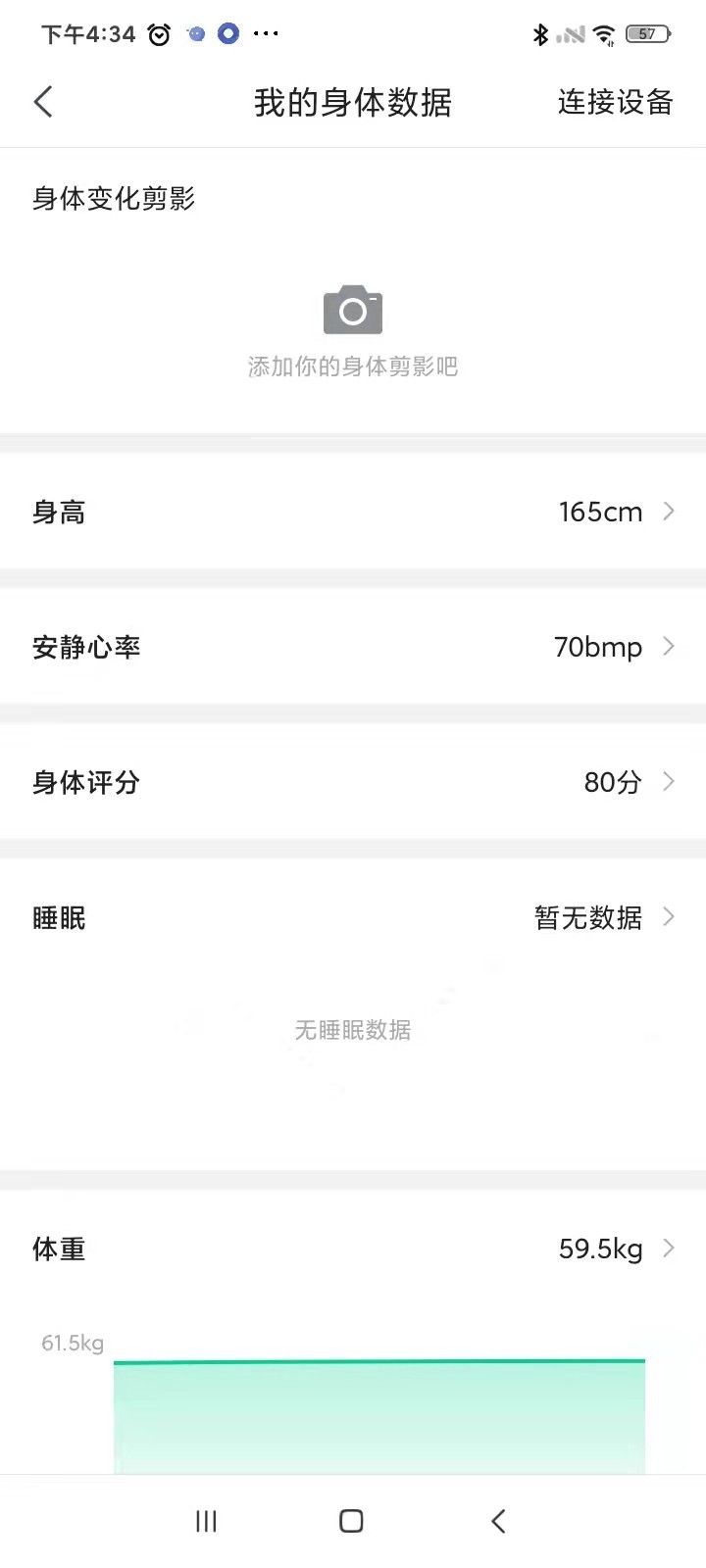Open the 体重 59.5kg row
The image size is (706, 1568).
(353, 1249)
